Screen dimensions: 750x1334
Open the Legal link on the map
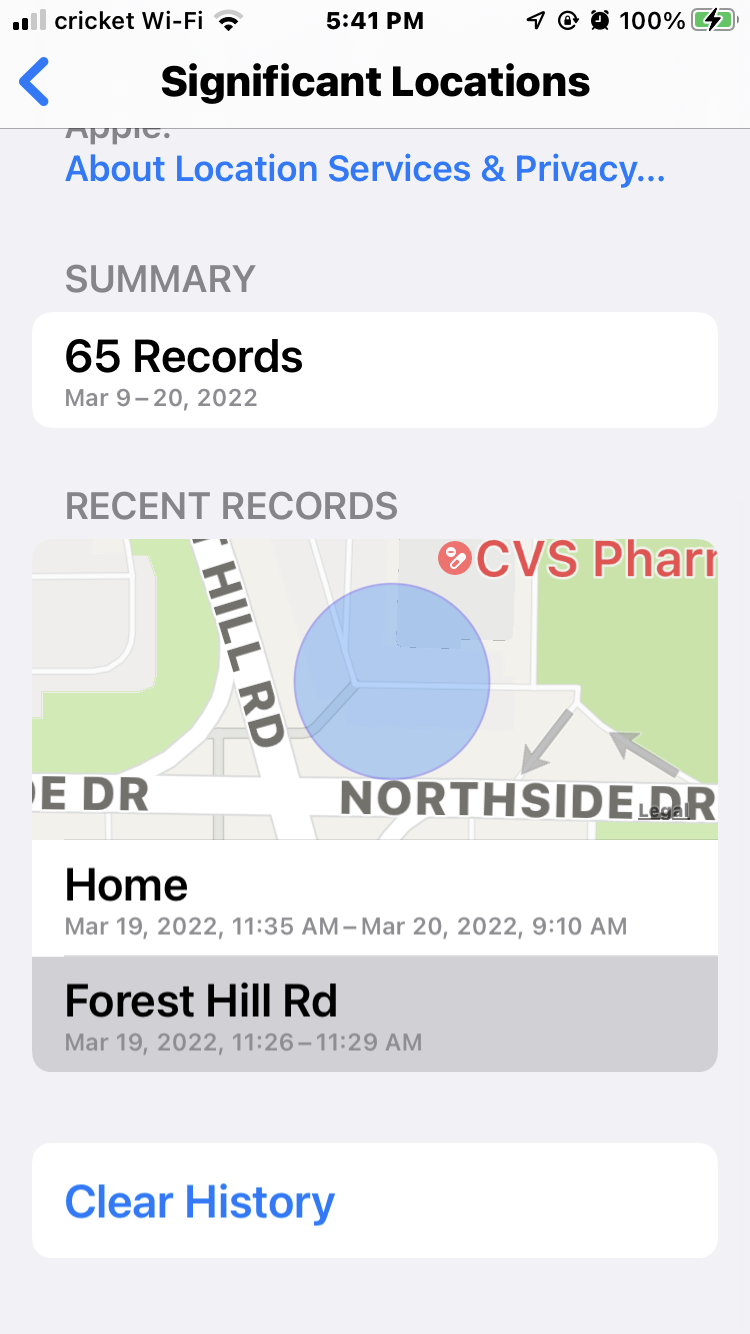(x=664, y=812)
